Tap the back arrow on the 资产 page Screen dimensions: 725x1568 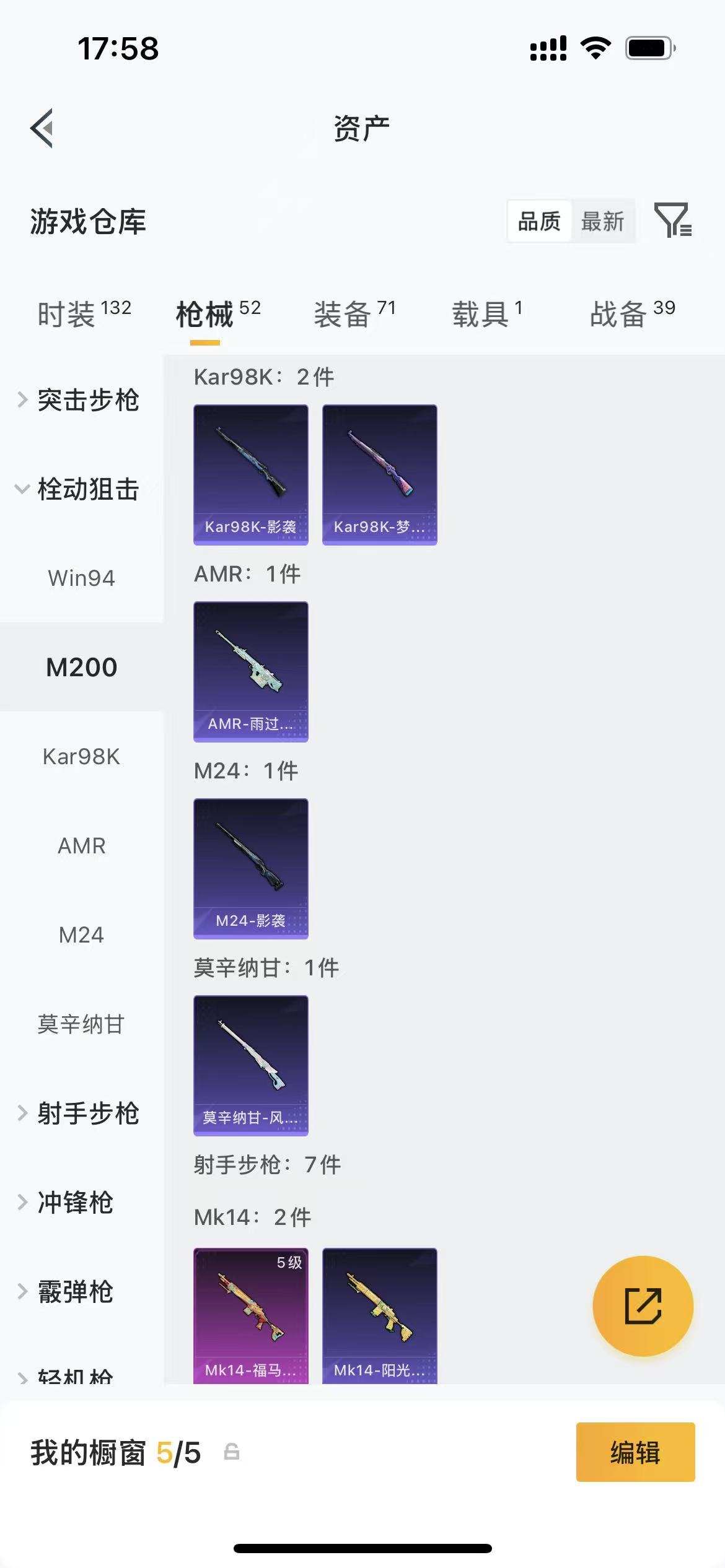[41, 126]
